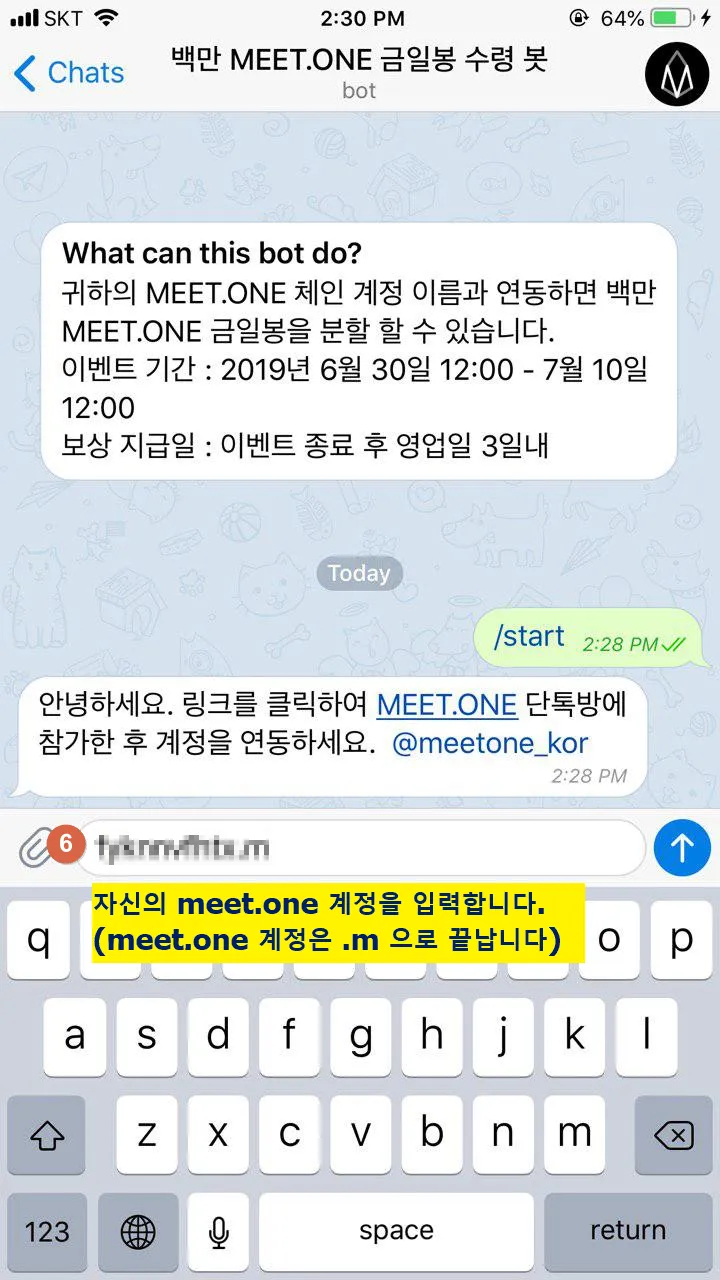This screenshot has width=720, height=1280.
Task: Tap the shift key
Action: [47, 1134]
